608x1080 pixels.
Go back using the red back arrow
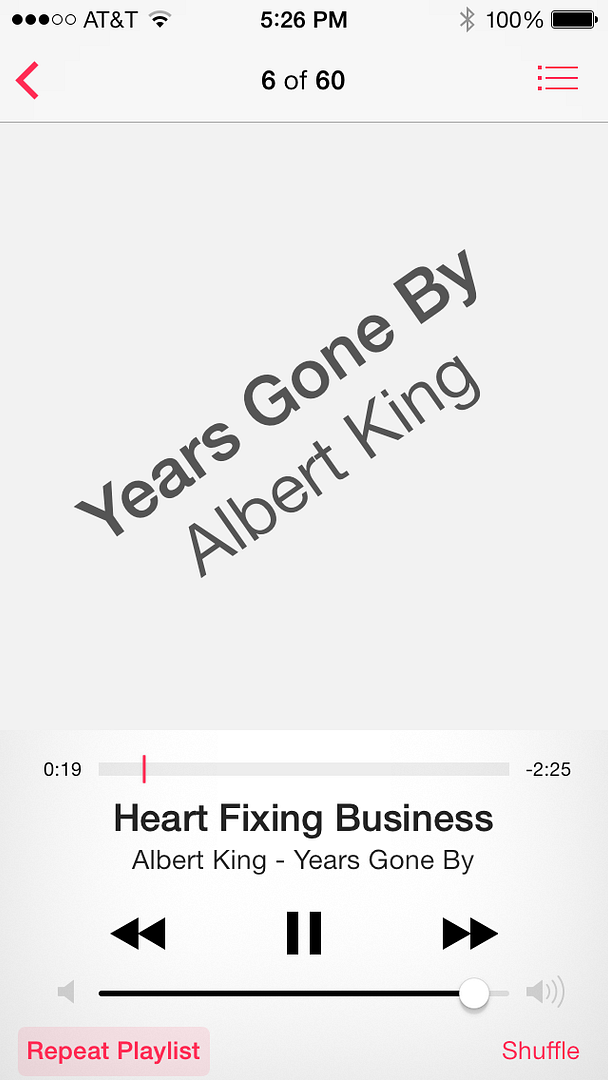pyautogui.click(x=27, y=80)
